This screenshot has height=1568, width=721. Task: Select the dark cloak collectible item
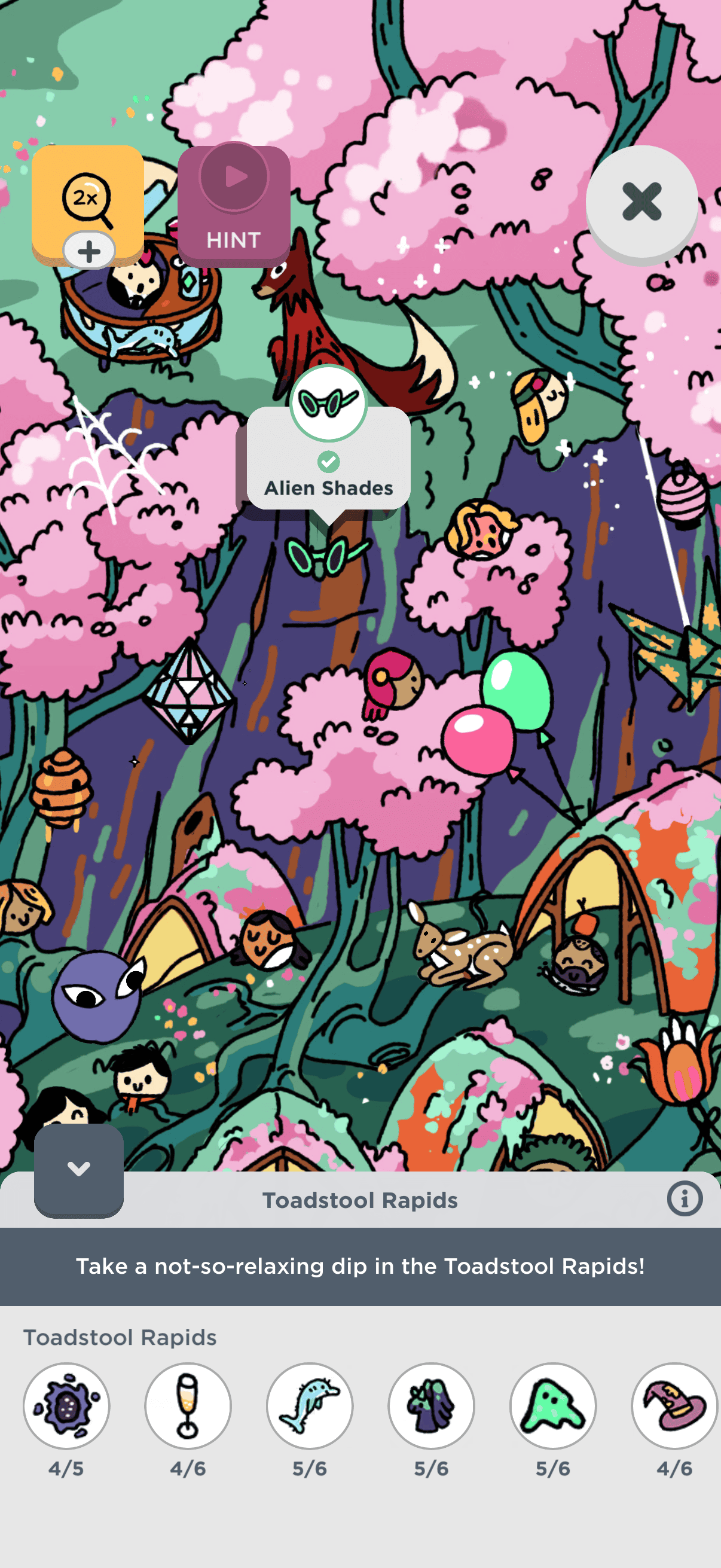pos(432,1405)
